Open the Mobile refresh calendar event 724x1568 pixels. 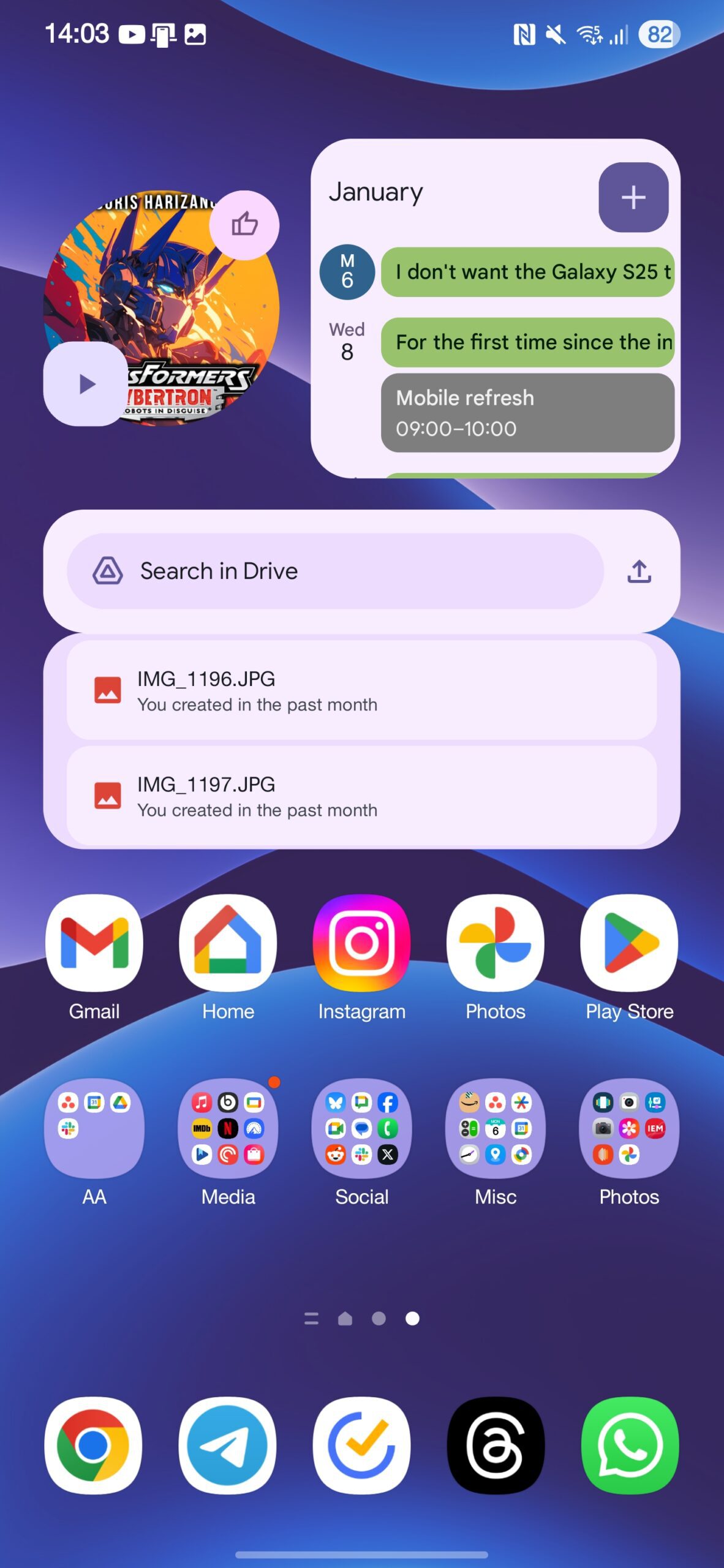click(x=527, y=412)
